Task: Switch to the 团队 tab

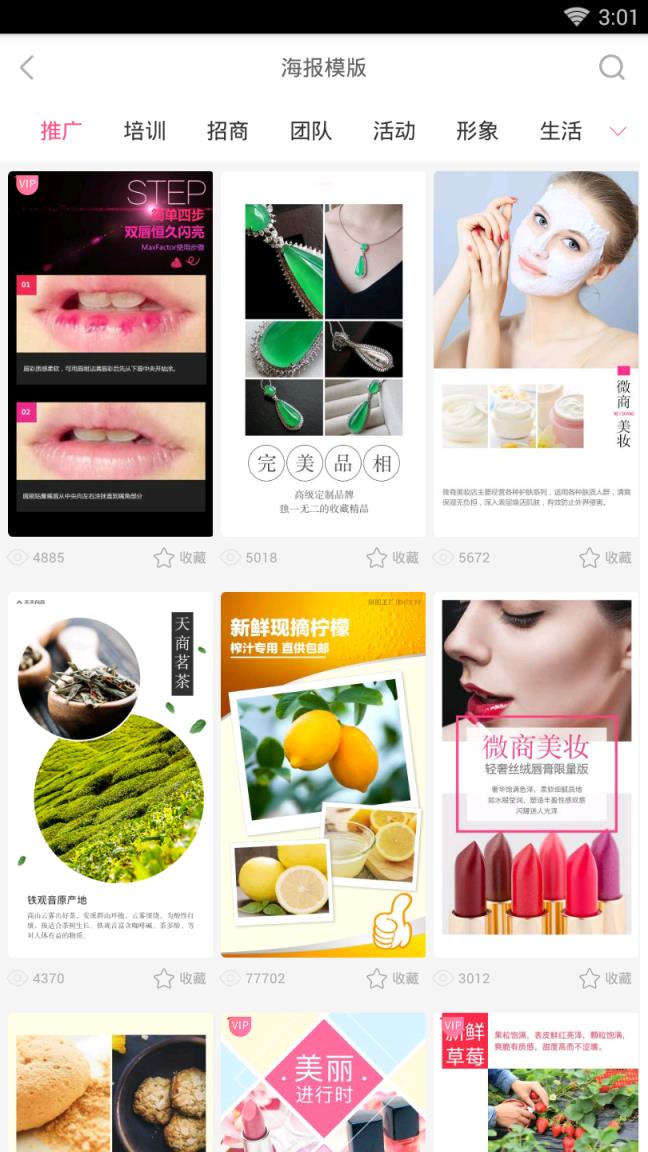Action: pos(310,131)
